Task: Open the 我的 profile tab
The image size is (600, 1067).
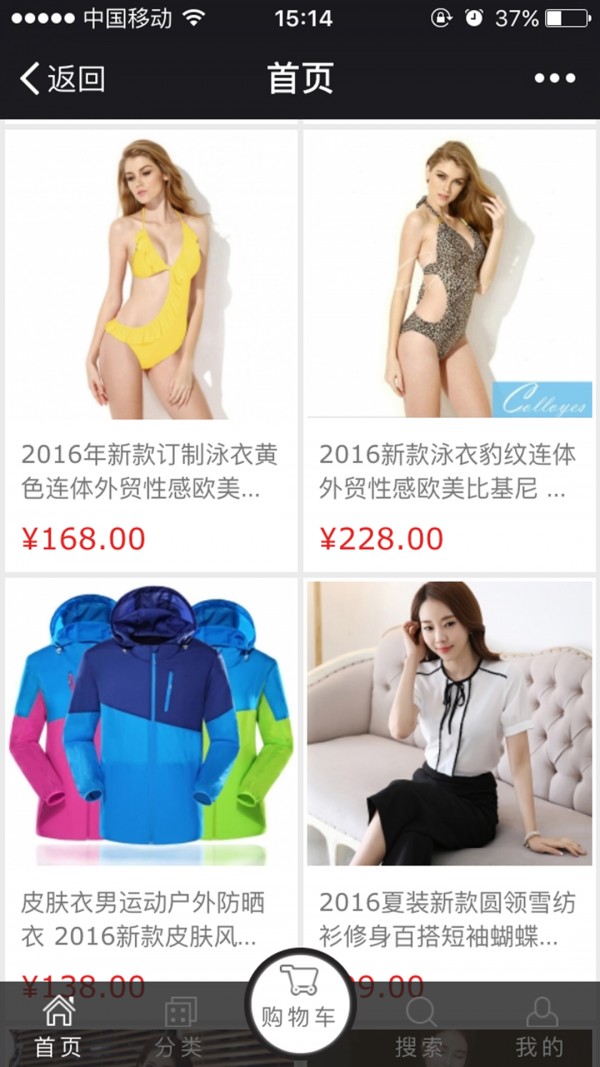Action: (x=540, y=1027)
